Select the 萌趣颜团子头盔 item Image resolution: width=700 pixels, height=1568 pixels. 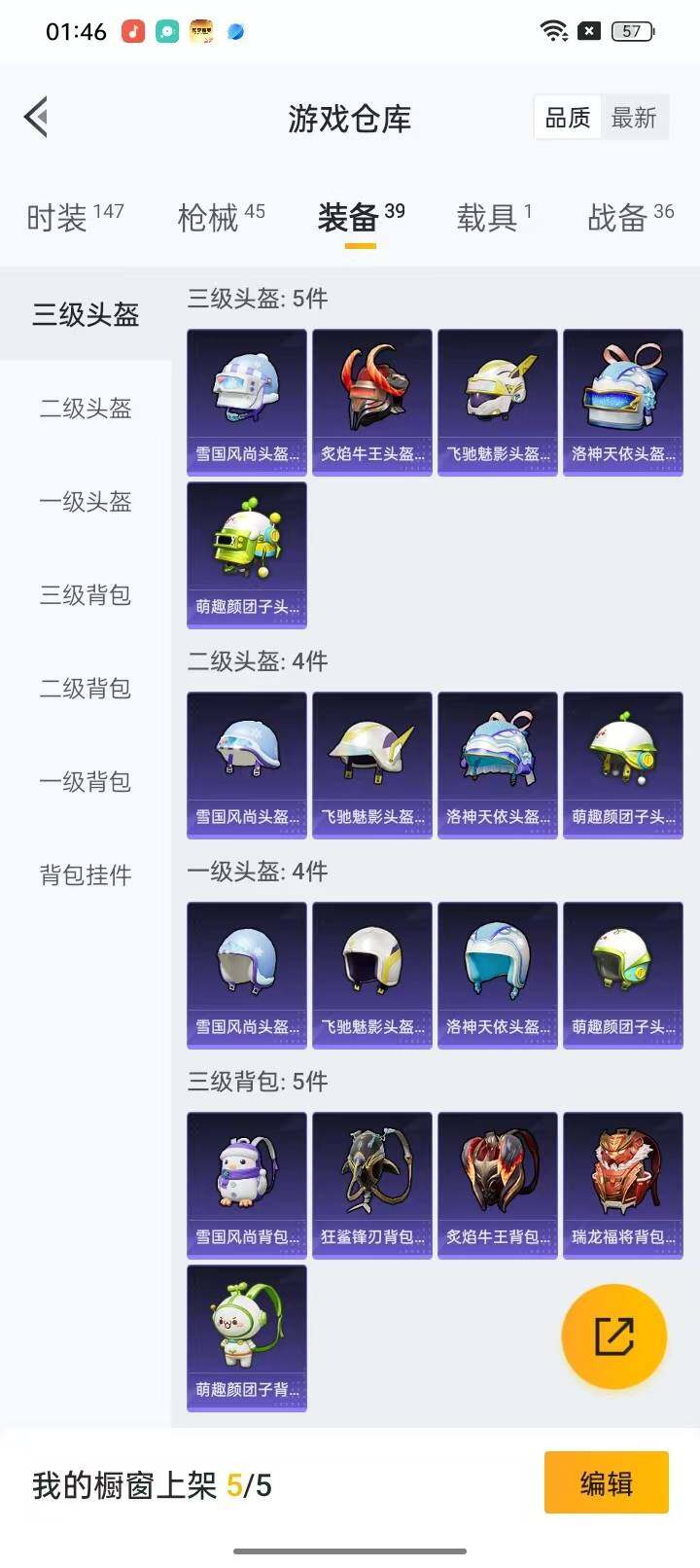tap(246, 552)
